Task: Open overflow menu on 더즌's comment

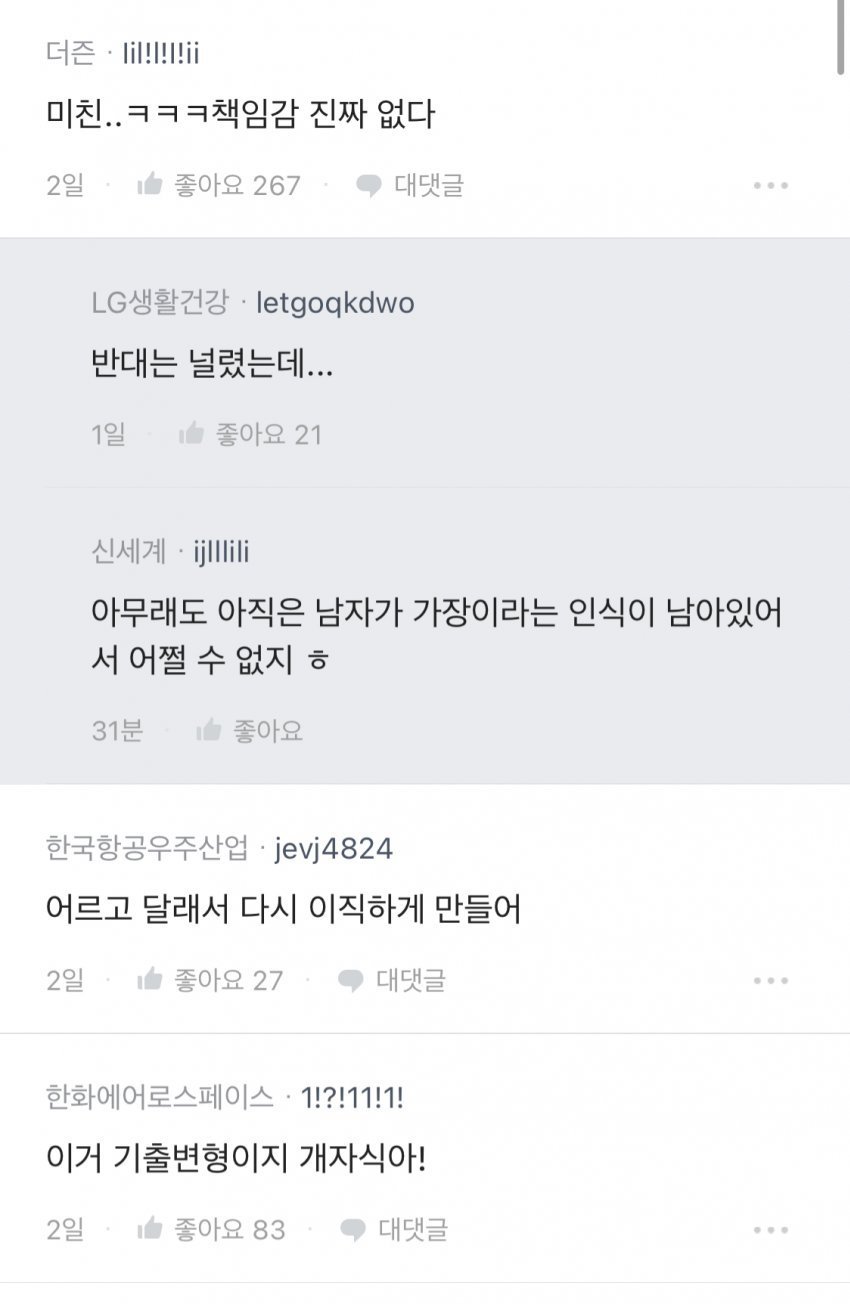Action: point(771,185)
